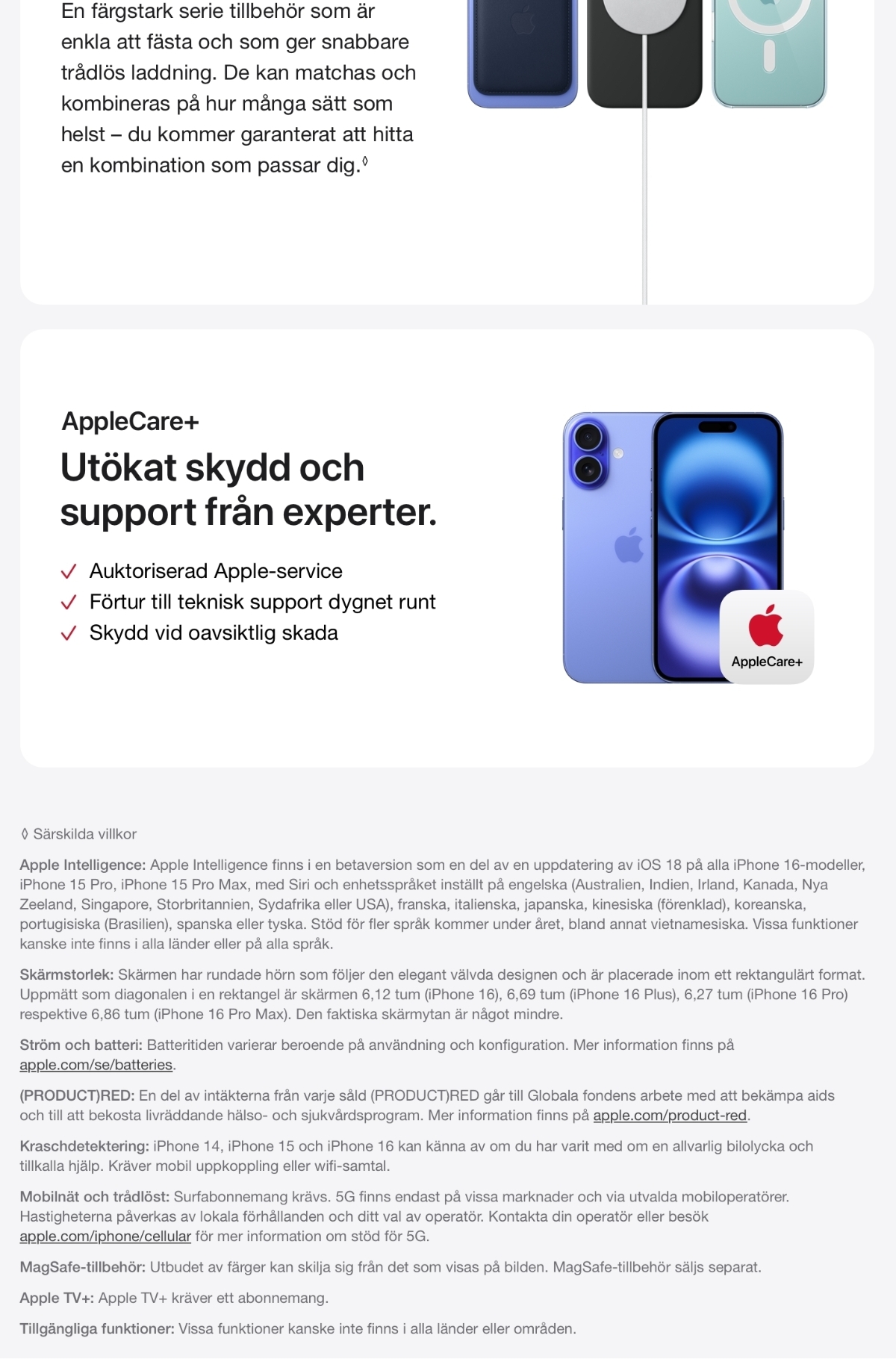Screen dimensions: 896x1359
Task: Open the apple.com/se/batteries link
Action: pos(96,1065)
